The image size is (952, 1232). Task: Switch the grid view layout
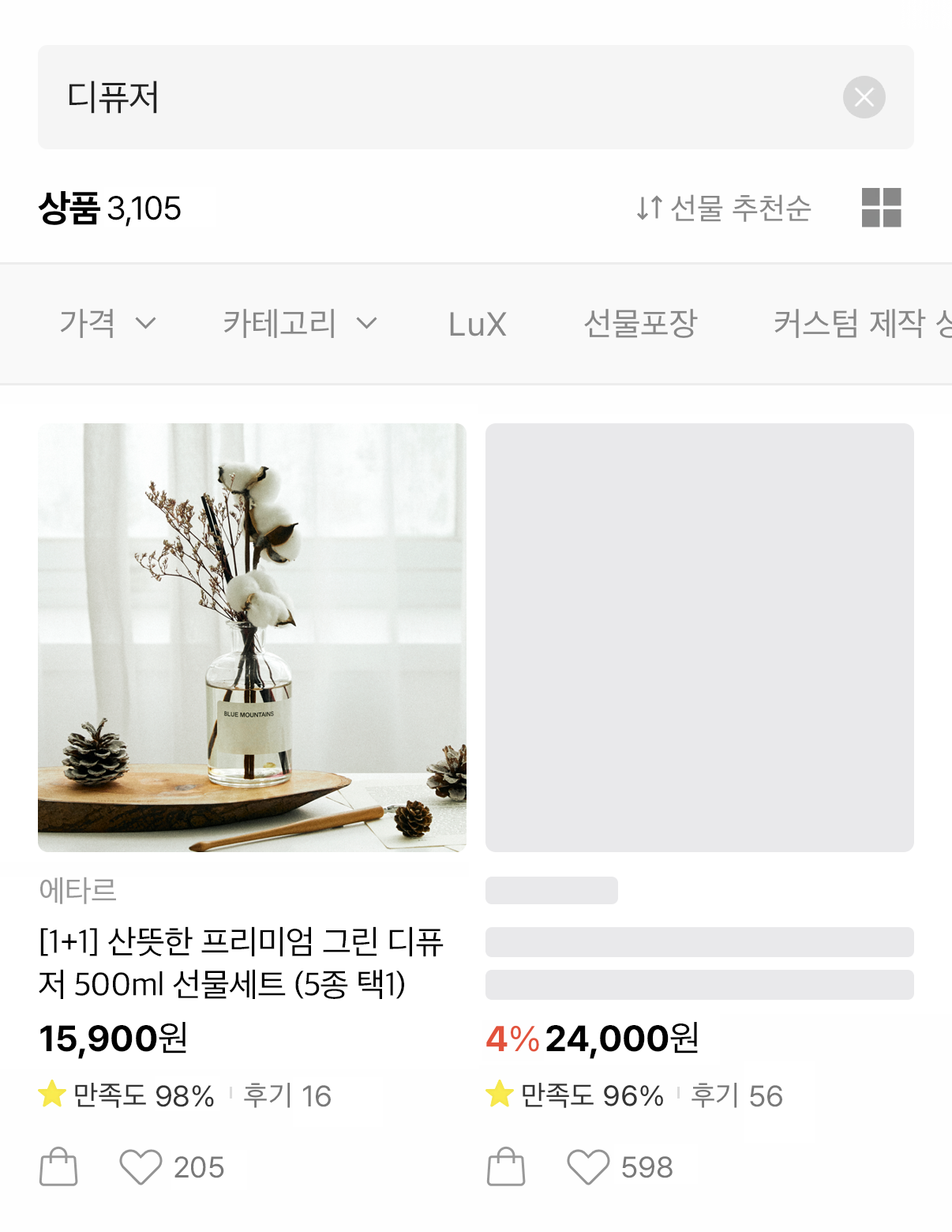pos(881,208)
